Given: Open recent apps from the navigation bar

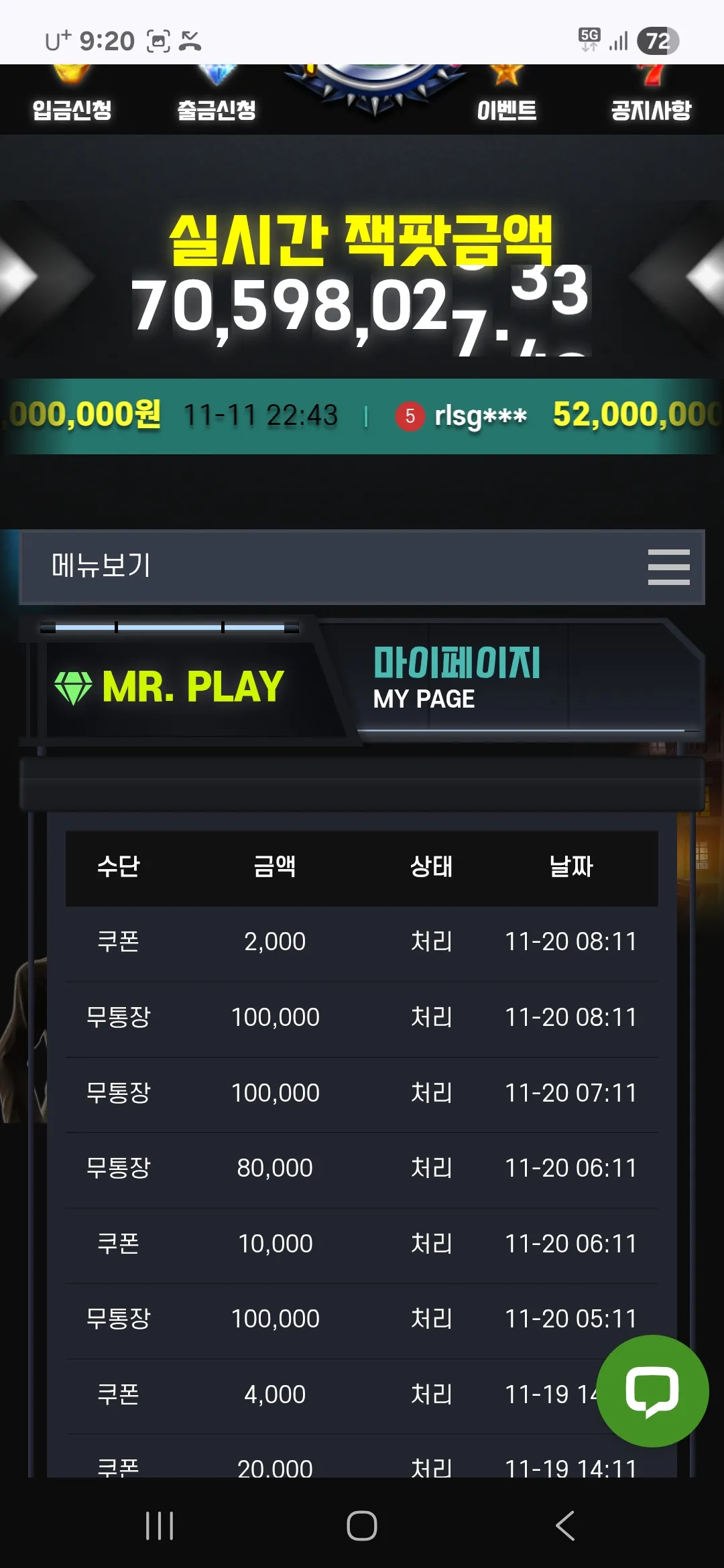Looking at the screenshot, I should point(160,1526).
